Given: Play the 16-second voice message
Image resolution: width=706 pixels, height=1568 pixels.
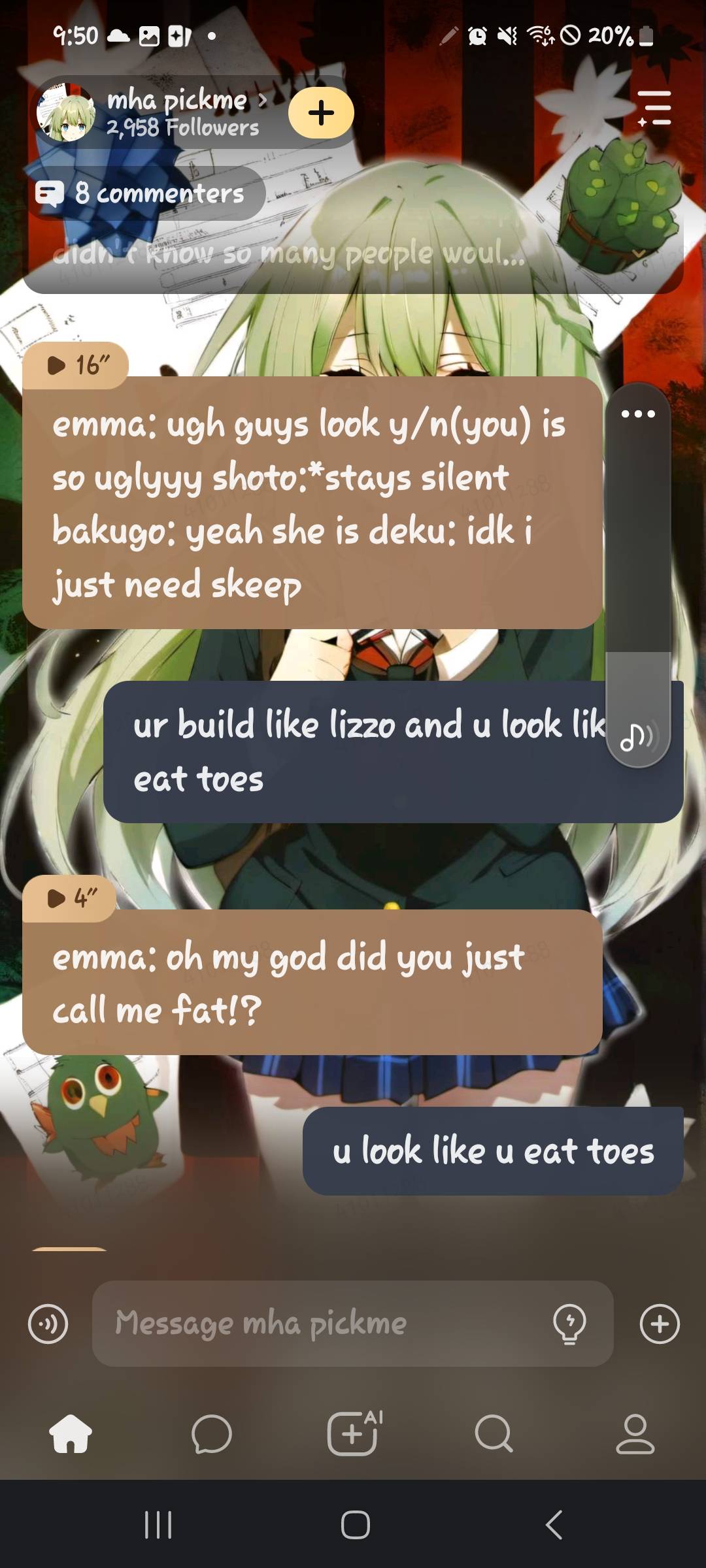Looking at the screenshot, I should (75, 365).
